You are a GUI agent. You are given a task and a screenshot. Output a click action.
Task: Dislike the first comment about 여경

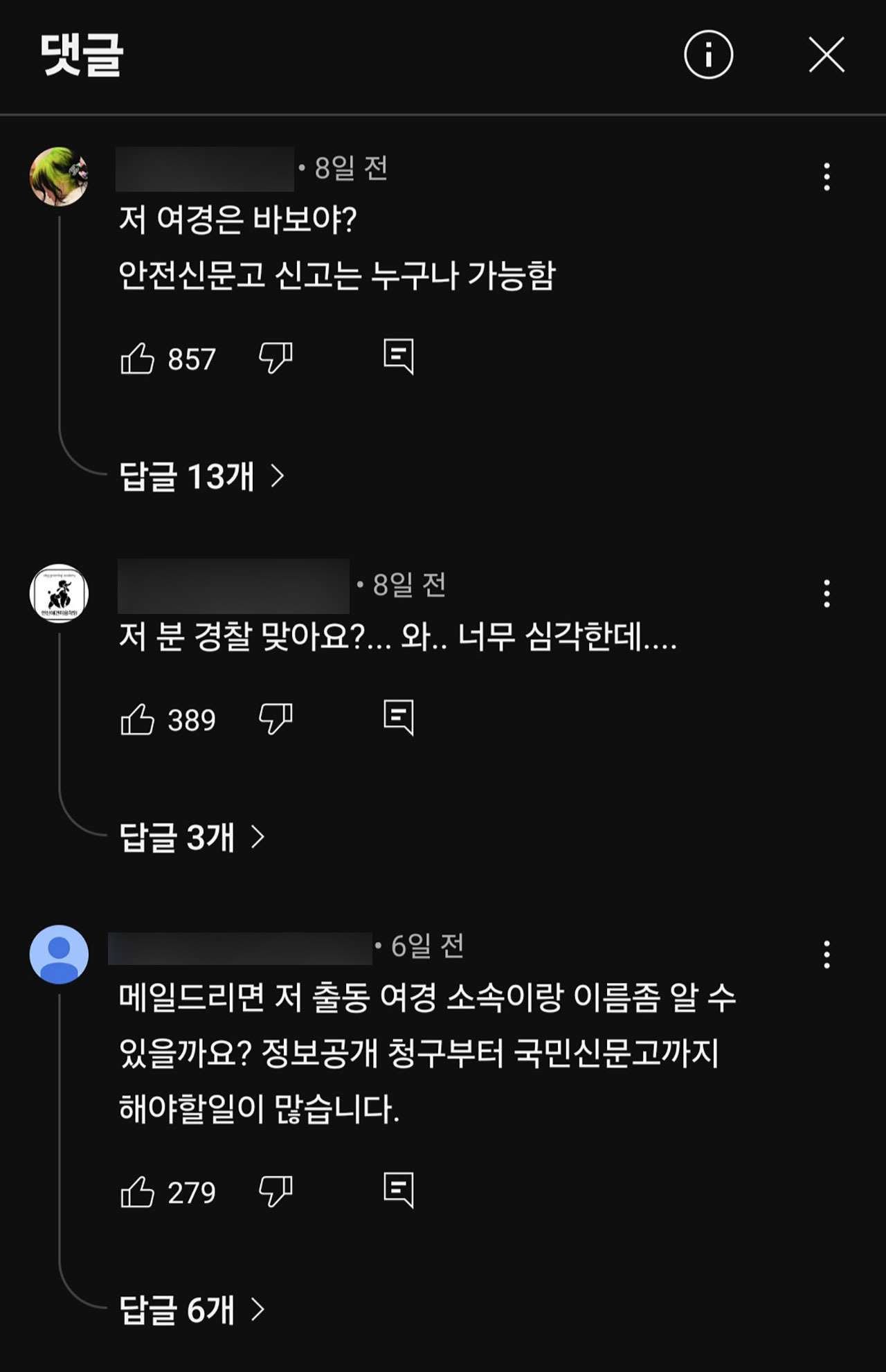(x=274, y=357)
